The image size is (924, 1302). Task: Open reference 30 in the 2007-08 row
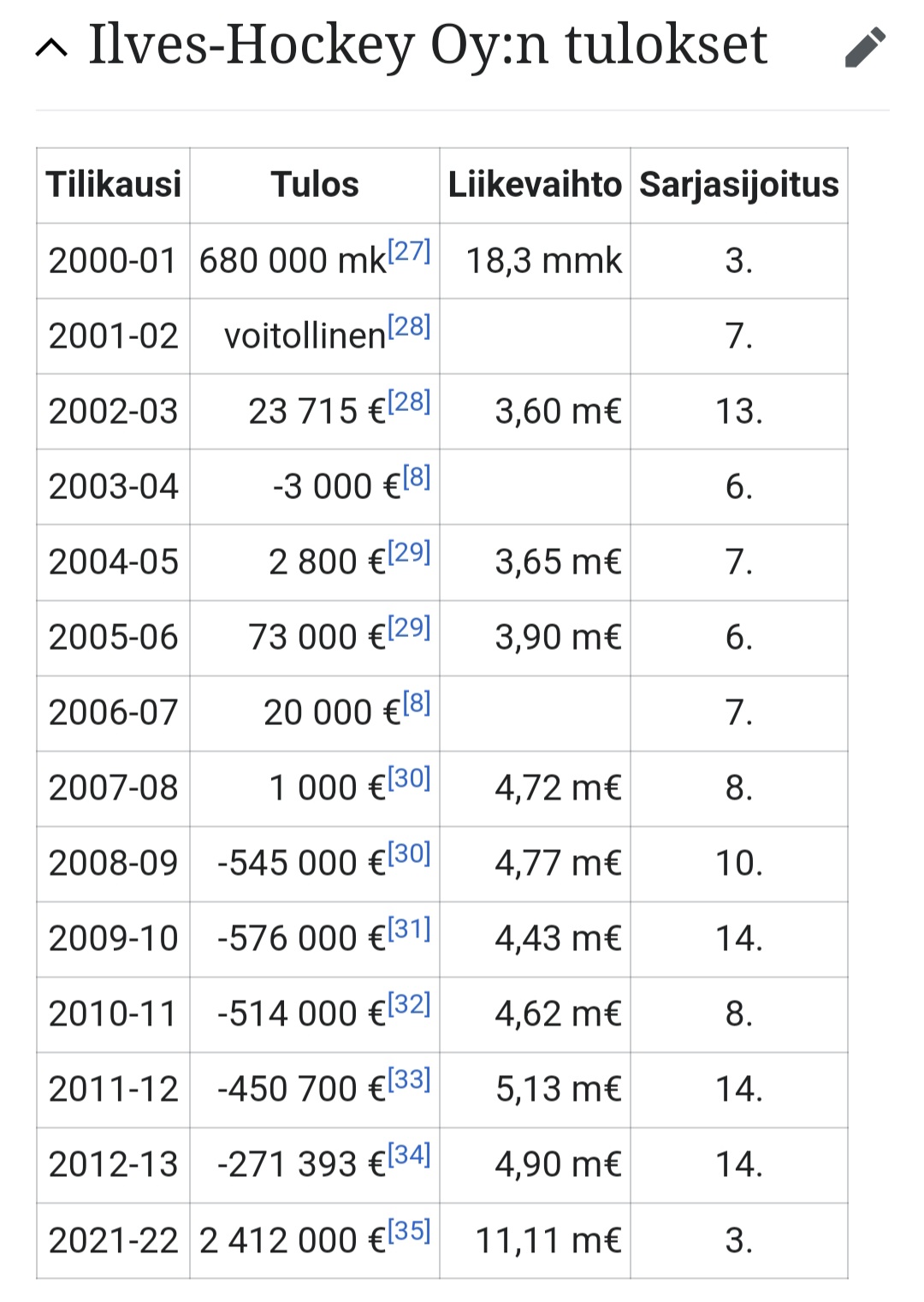tap(409, 778)
